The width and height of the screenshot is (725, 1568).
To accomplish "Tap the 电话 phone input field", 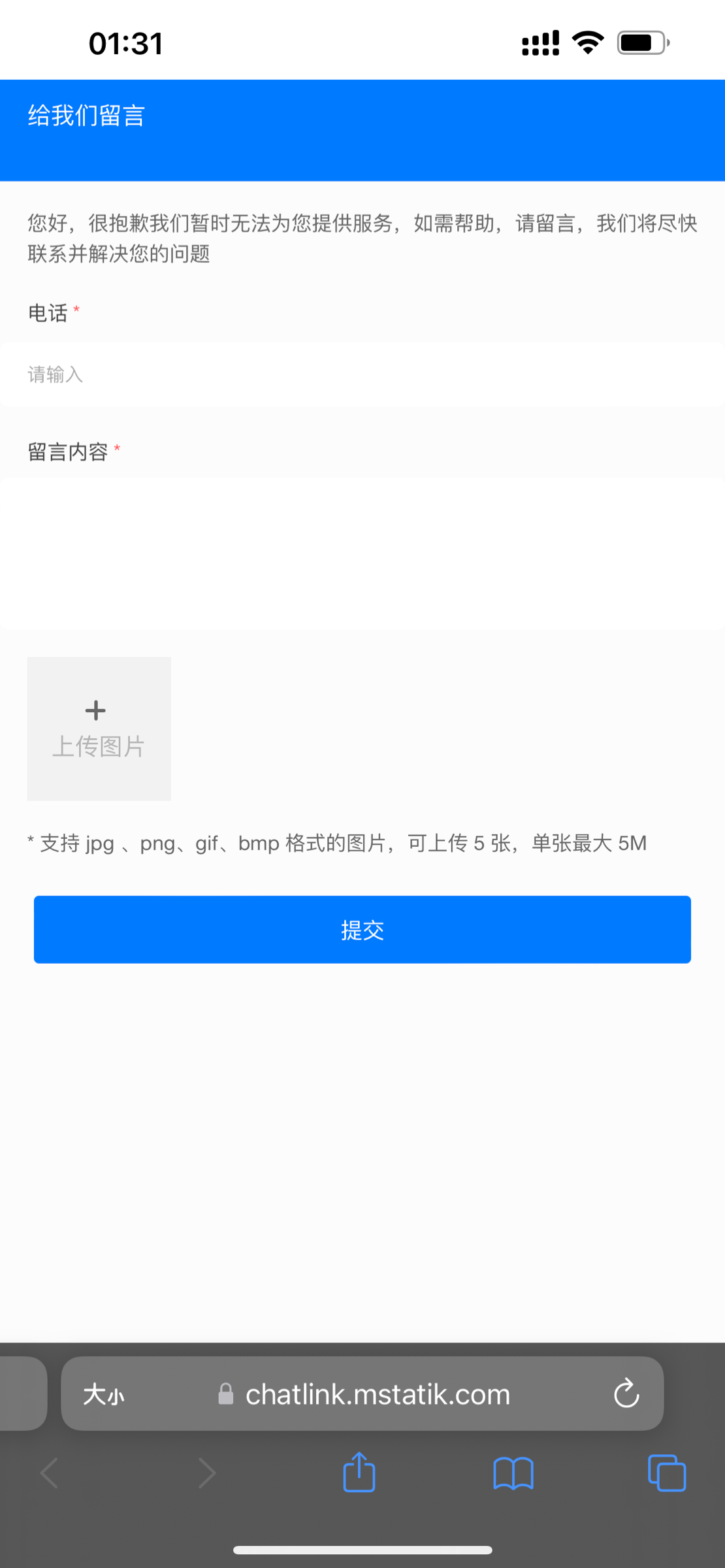I will tap(362, 374).
